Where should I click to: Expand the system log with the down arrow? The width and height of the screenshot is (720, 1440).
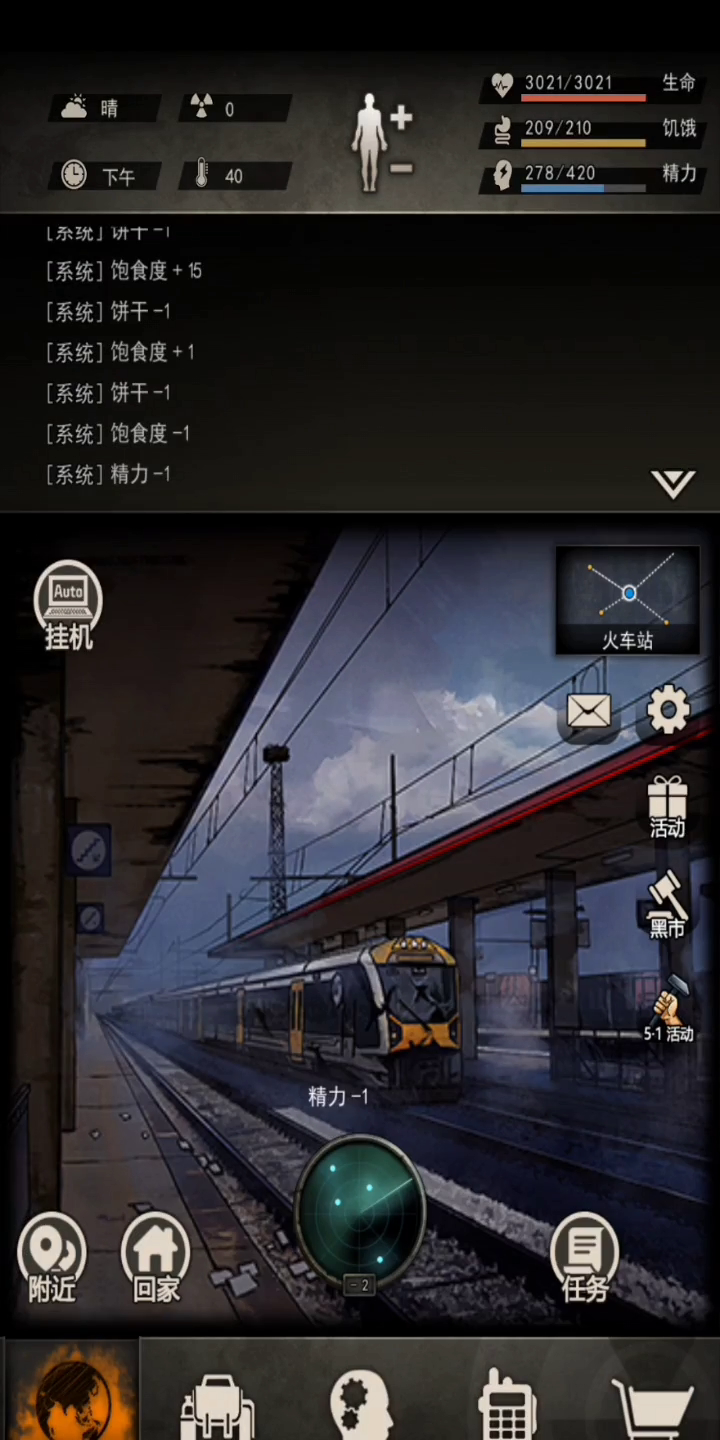point(673,485)
